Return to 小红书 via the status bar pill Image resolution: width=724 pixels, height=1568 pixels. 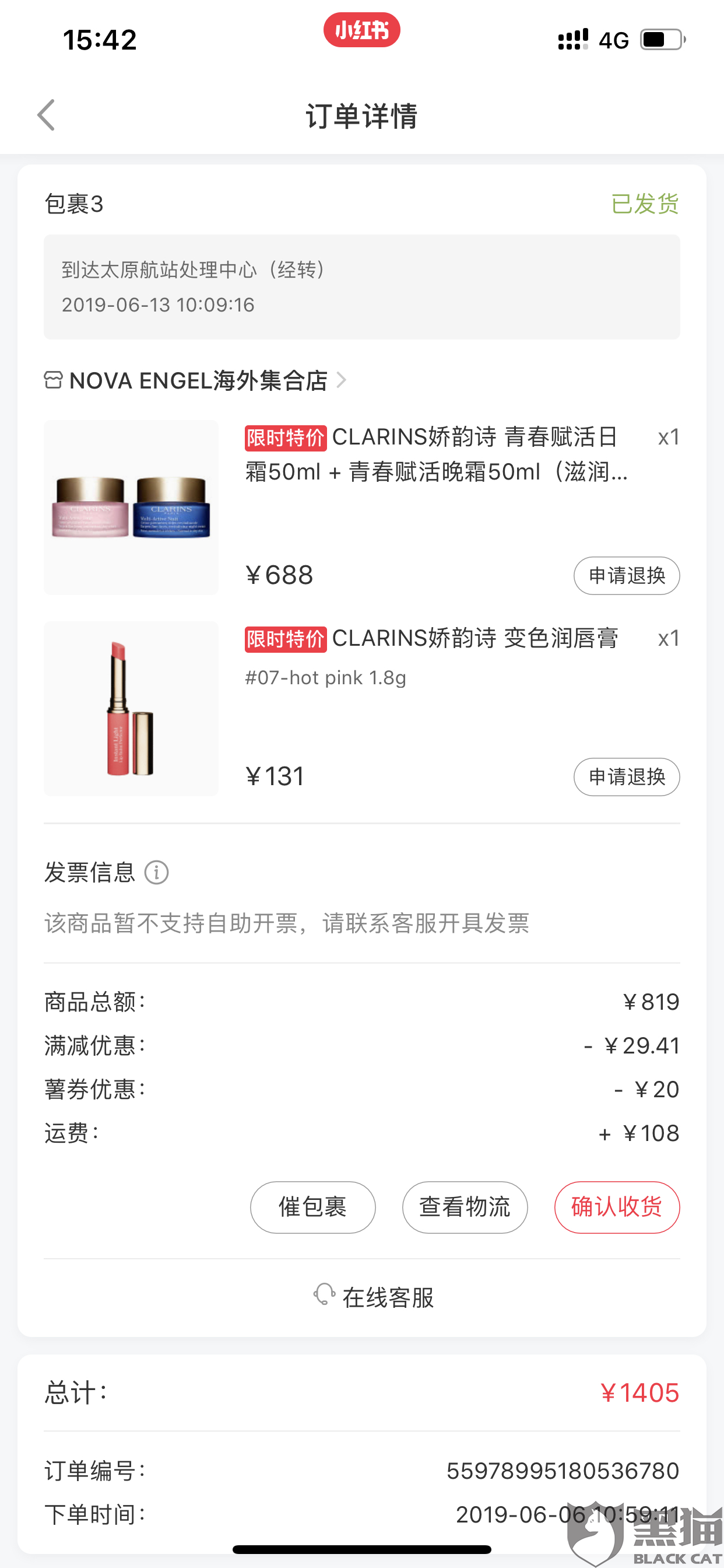click(361, 30)
